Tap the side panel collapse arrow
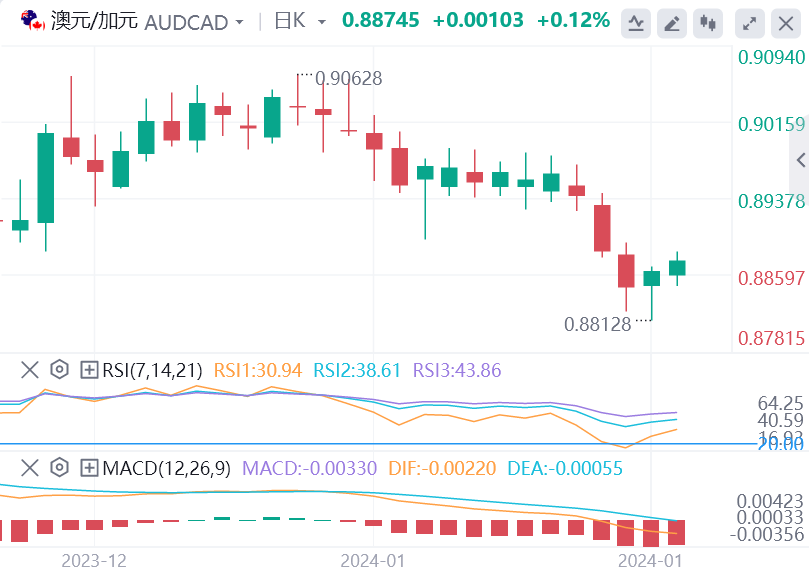809x576 pixels. 799,160
